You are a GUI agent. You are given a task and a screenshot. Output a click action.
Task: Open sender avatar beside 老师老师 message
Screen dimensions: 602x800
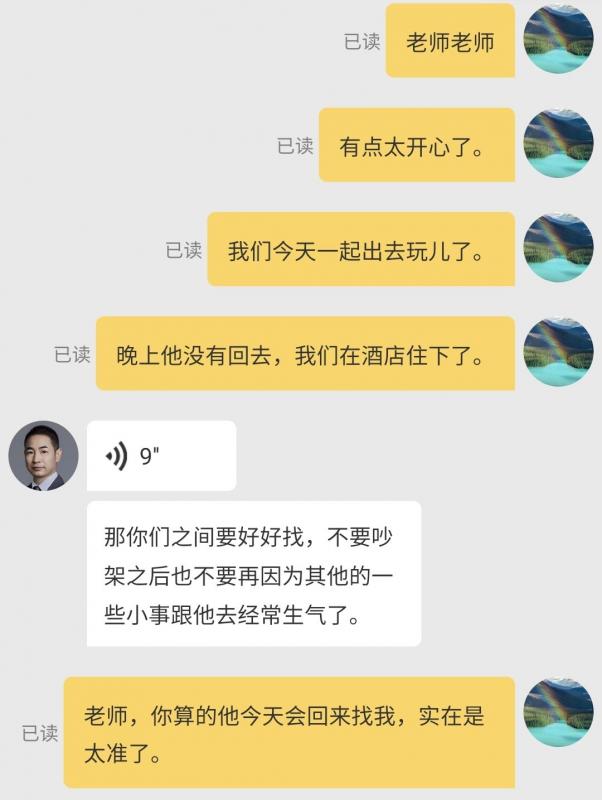point(558,40)
